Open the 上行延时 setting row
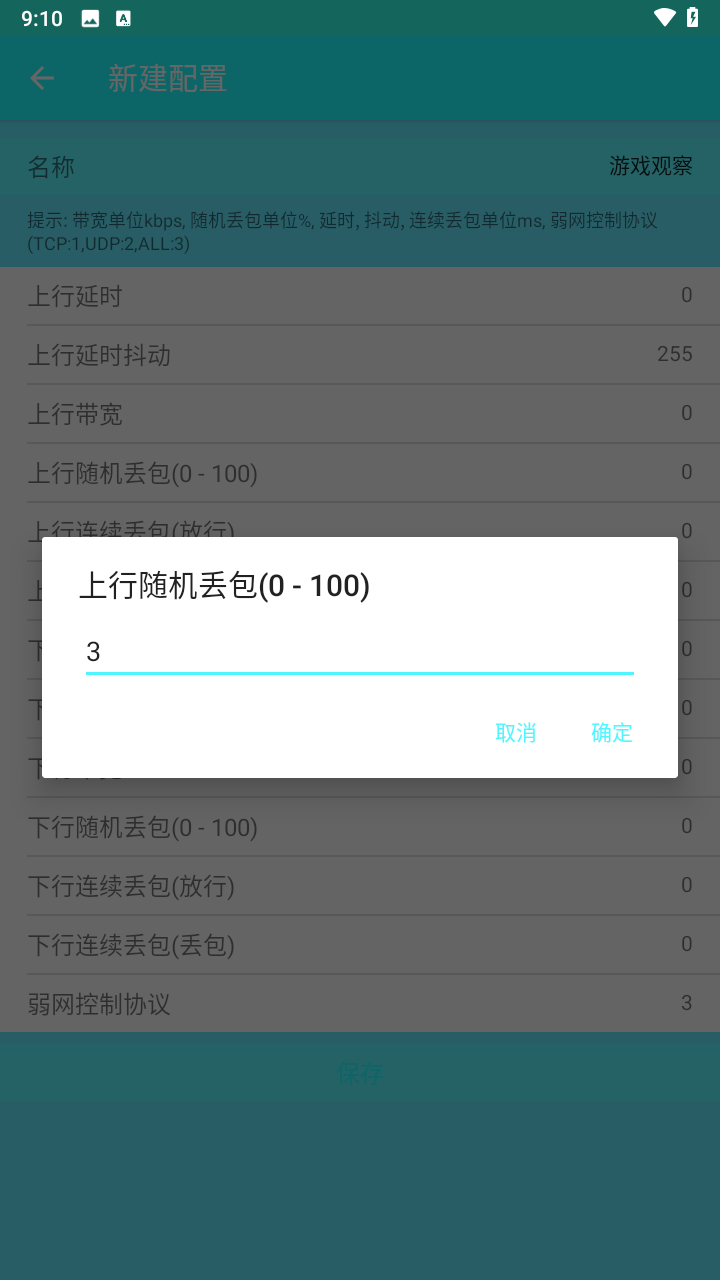 click(360, 295)
